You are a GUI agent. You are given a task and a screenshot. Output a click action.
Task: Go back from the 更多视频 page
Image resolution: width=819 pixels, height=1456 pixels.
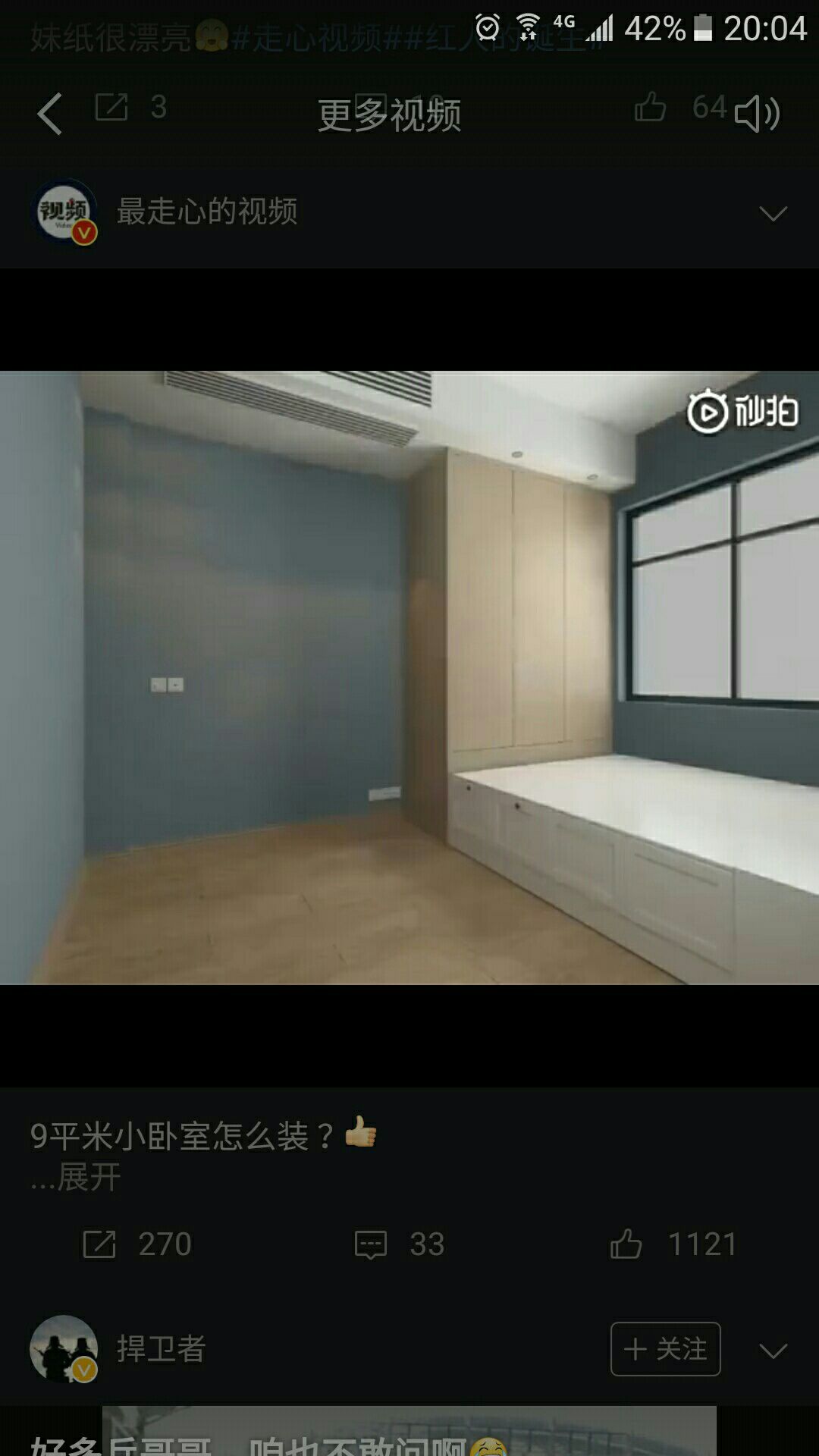(50, 115)
